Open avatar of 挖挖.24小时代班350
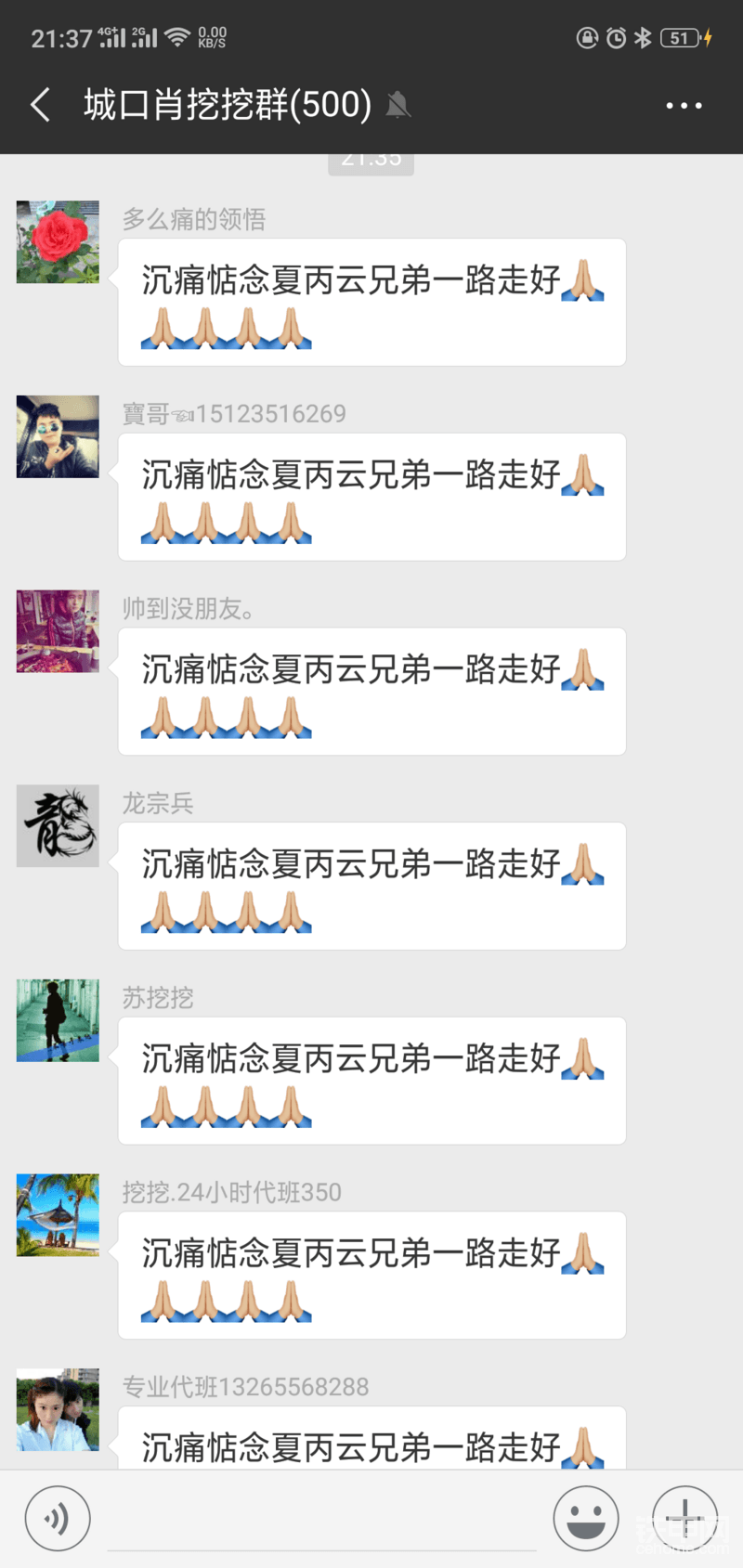This screenshot has height=1568, width=743. pos(58,1215)
